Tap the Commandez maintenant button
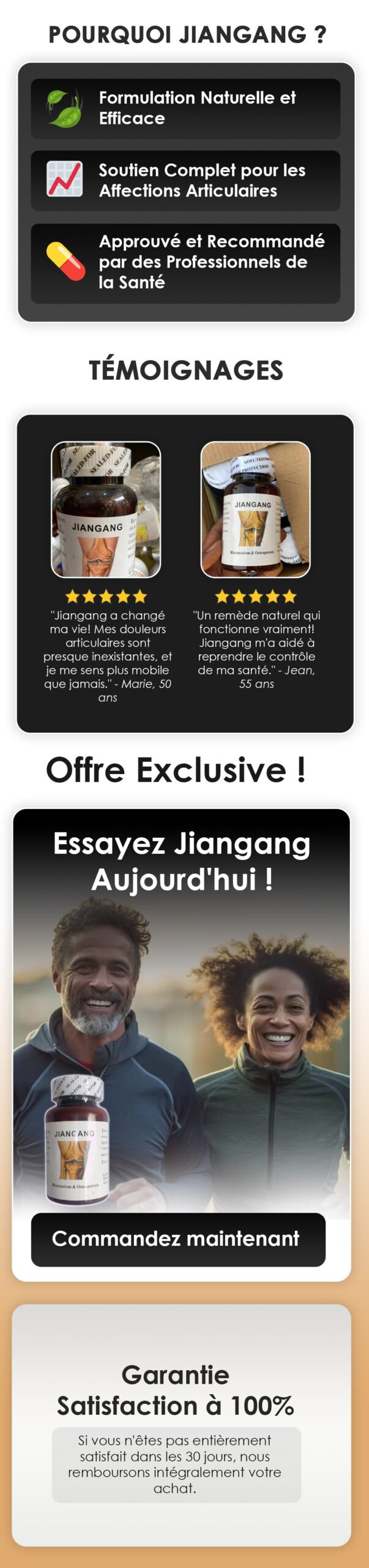 click(178, 1239)
